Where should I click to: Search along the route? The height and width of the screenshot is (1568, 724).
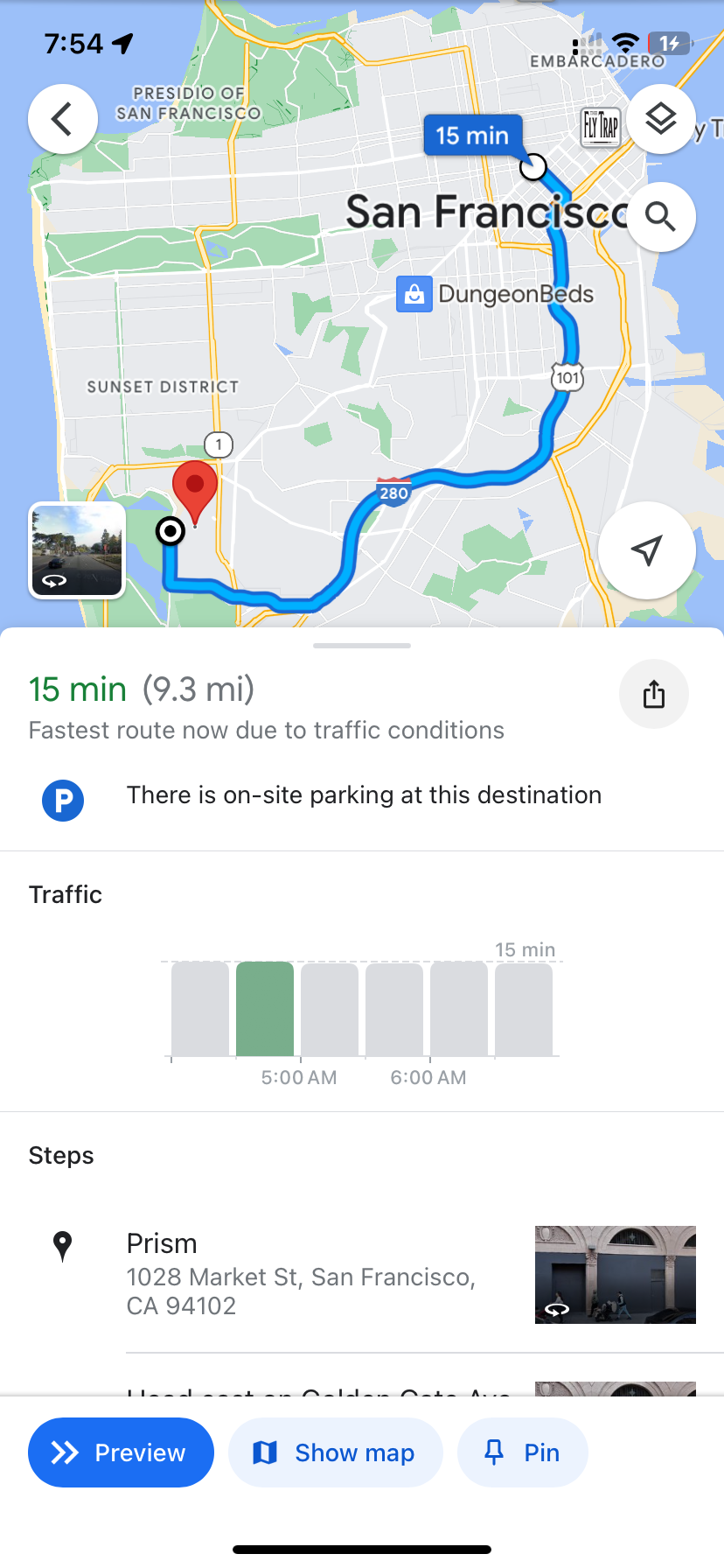coord(660,216)
